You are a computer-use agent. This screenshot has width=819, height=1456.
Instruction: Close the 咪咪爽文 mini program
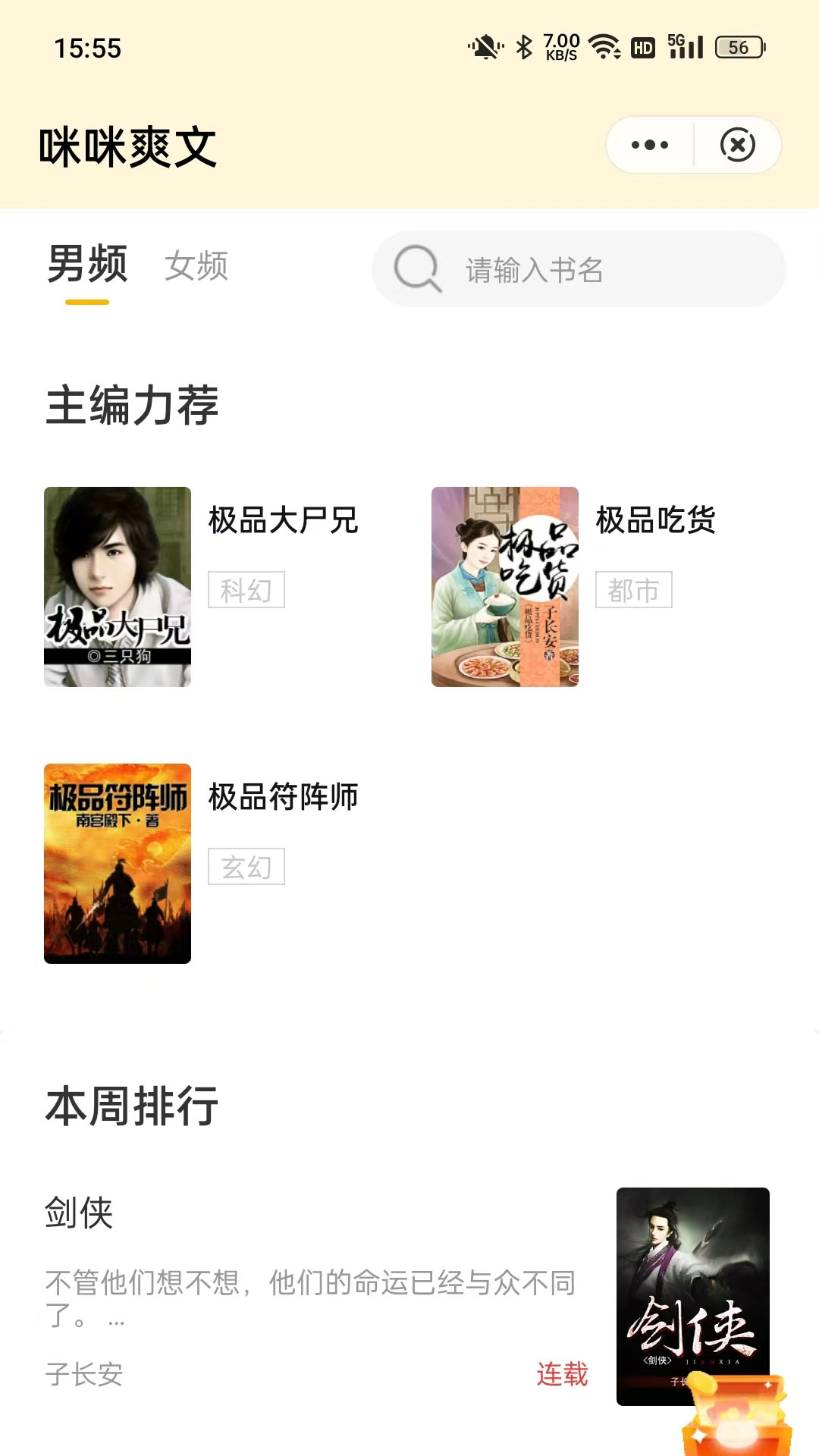(x=737, y=145)
